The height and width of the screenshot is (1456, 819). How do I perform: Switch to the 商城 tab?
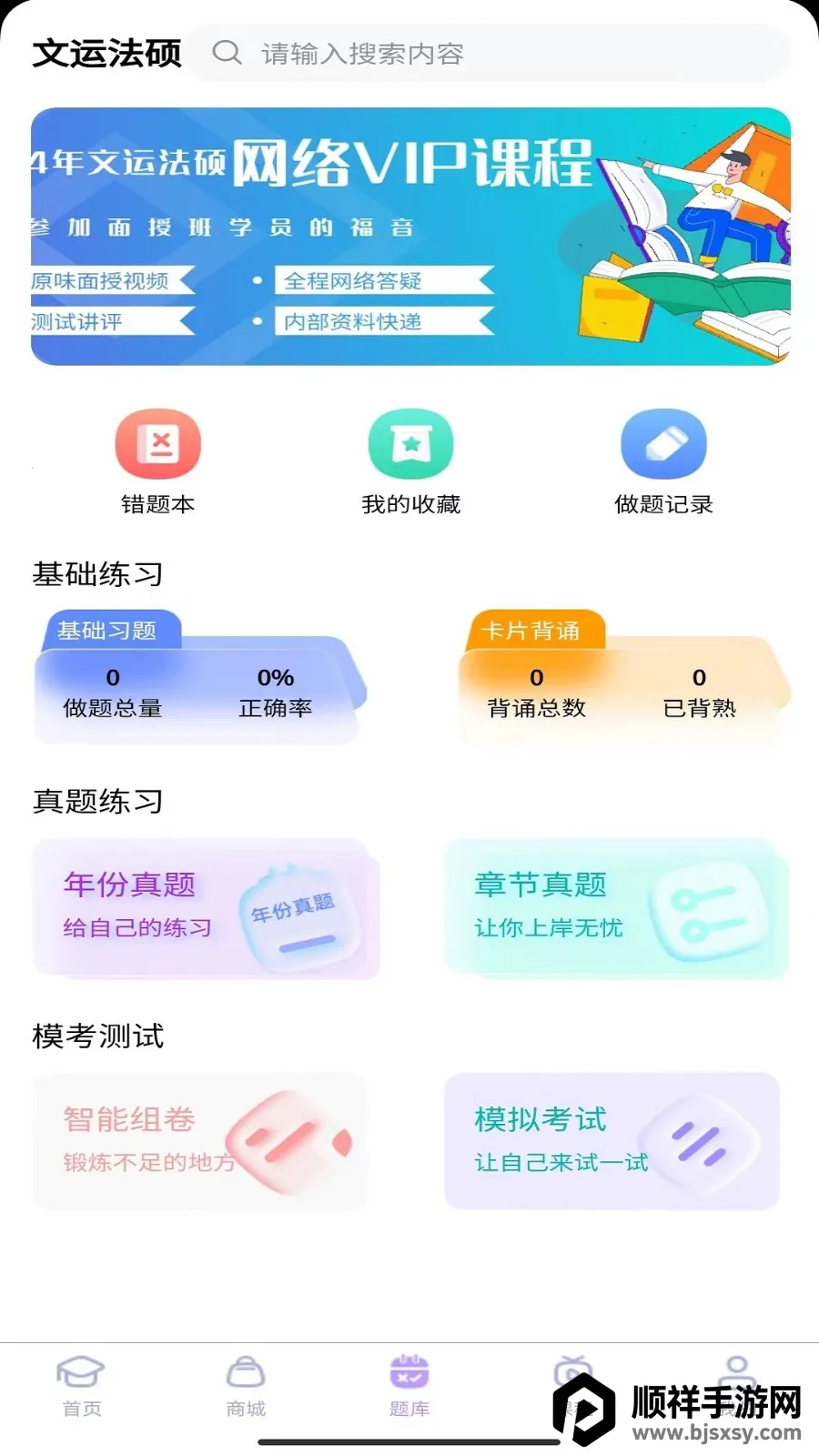pyautogui.click(x=246, y=1386)
